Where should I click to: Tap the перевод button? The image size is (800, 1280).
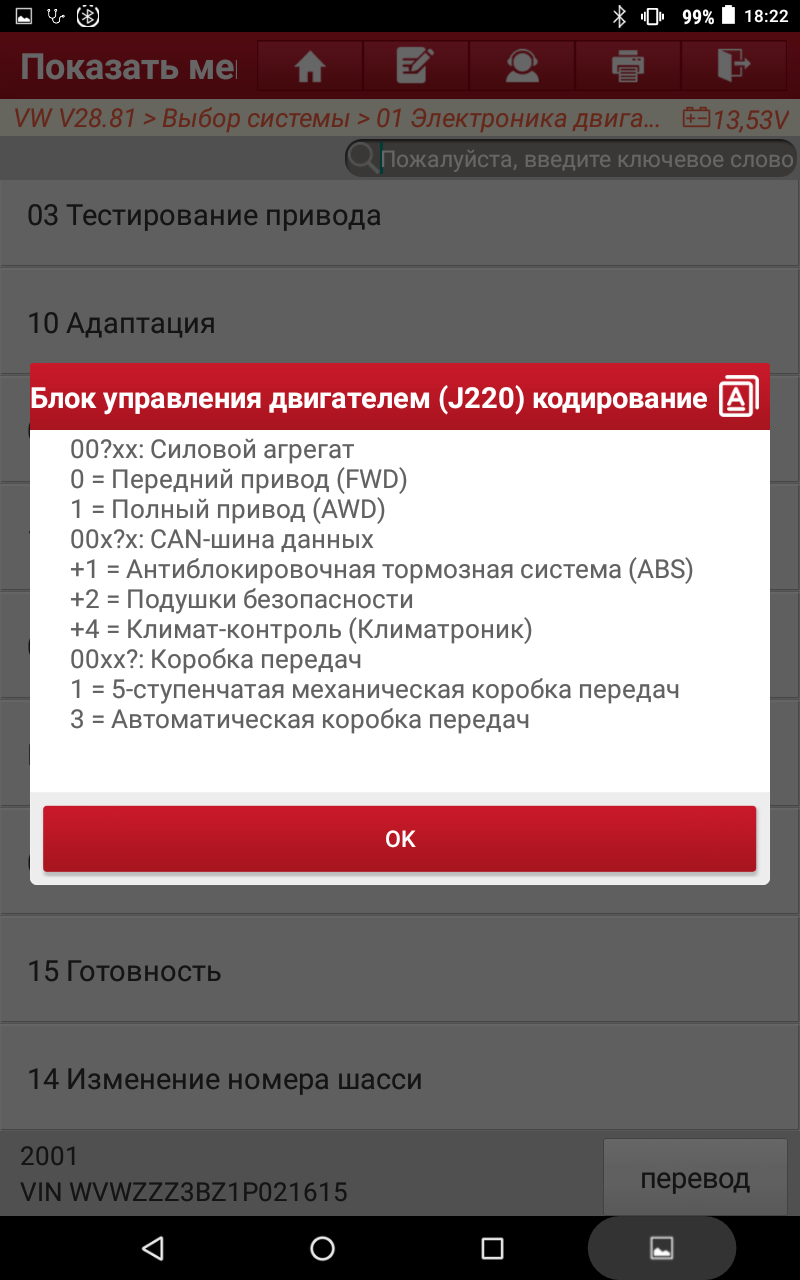(x=695, y=1178)
